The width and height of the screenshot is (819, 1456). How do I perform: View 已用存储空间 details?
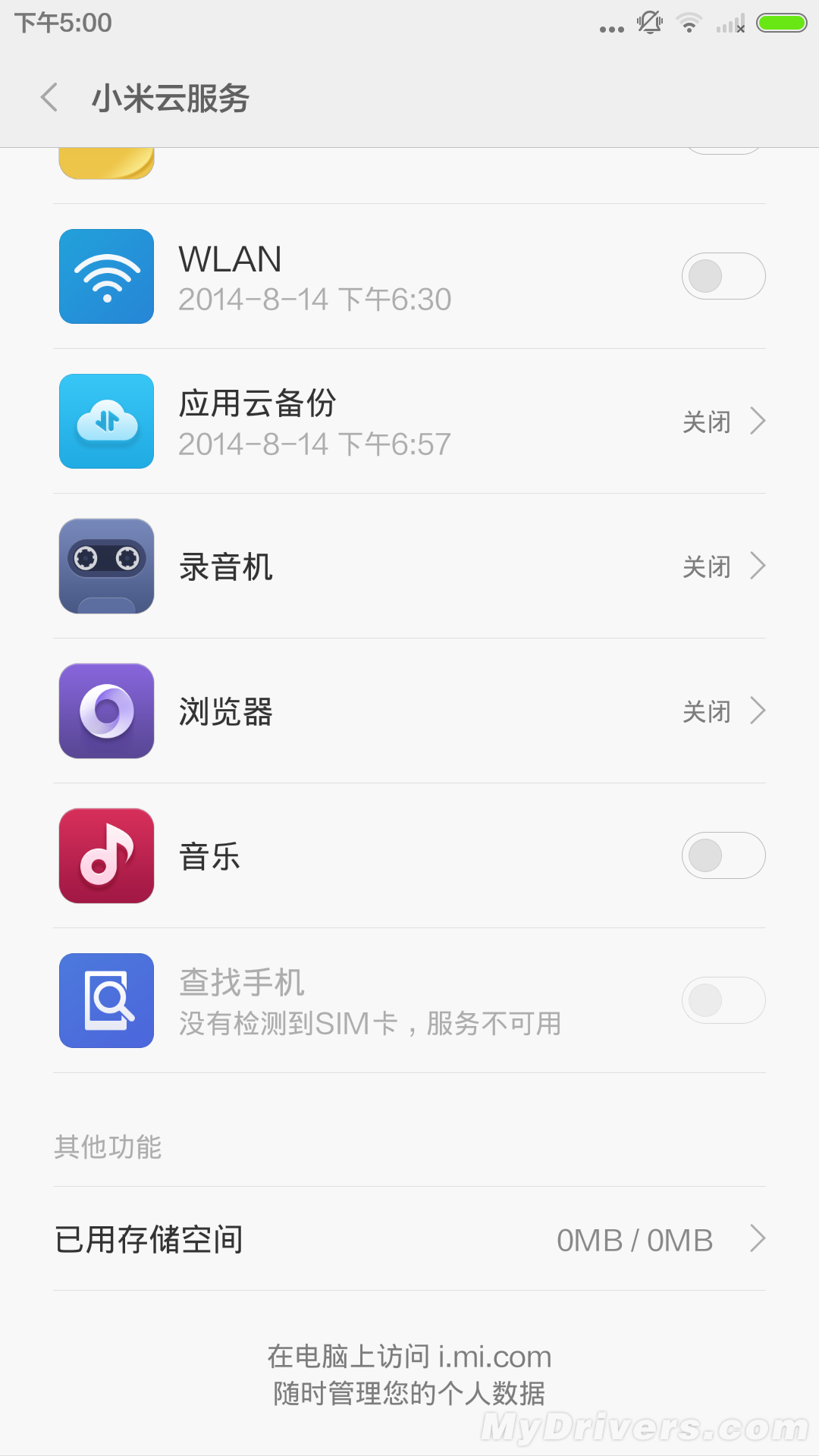[409, 1239]
